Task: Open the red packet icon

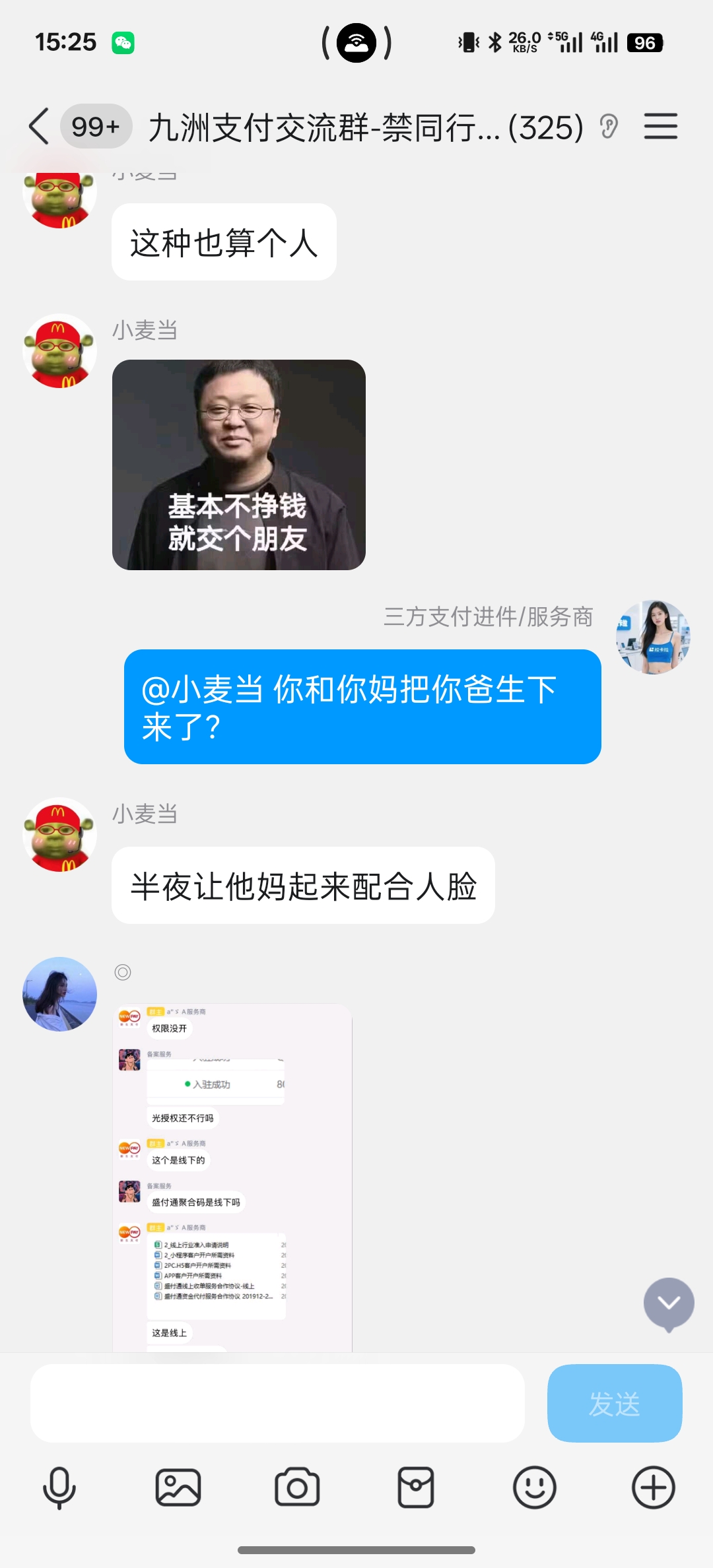Action: point(416,1487)
